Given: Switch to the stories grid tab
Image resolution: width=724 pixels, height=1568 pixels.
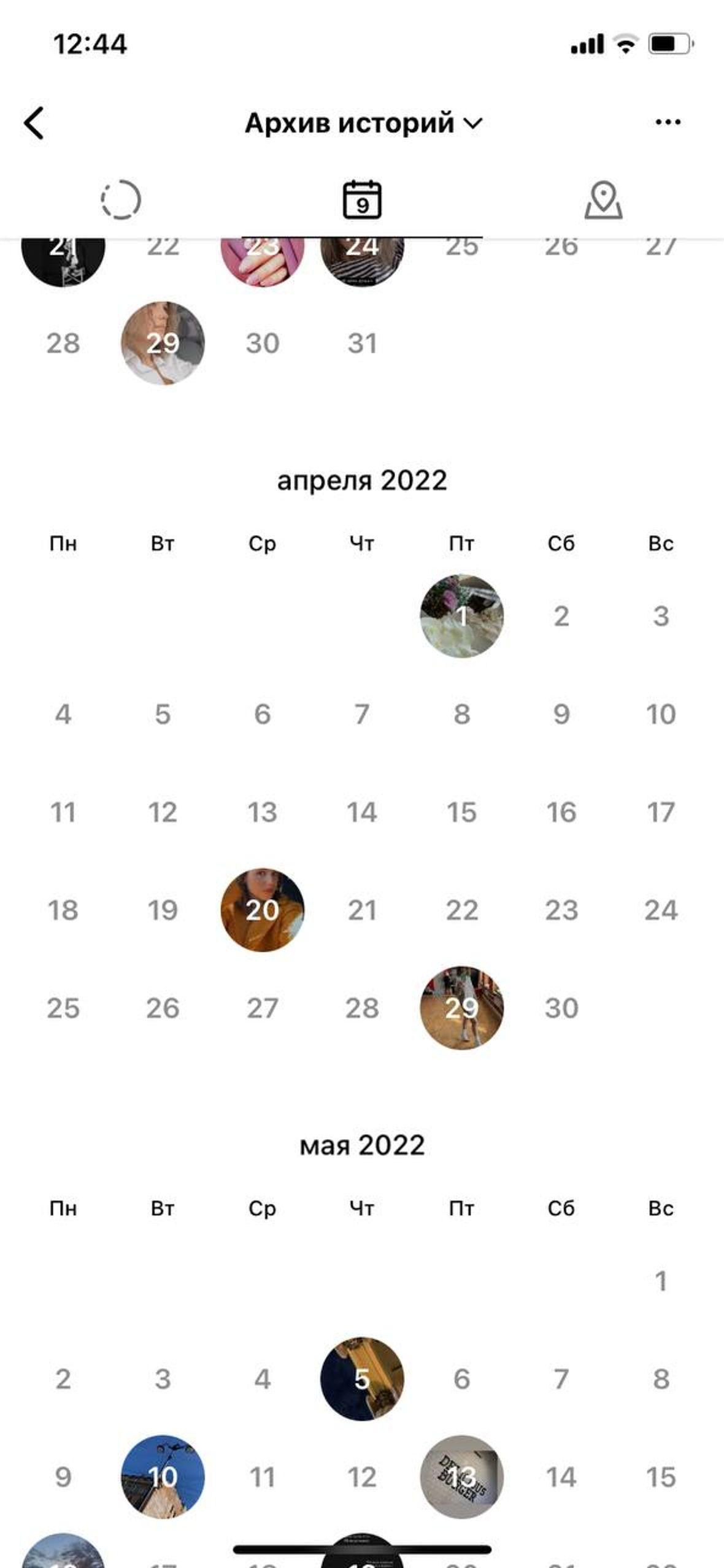Looking at the screenshot, I should point(121,200).
